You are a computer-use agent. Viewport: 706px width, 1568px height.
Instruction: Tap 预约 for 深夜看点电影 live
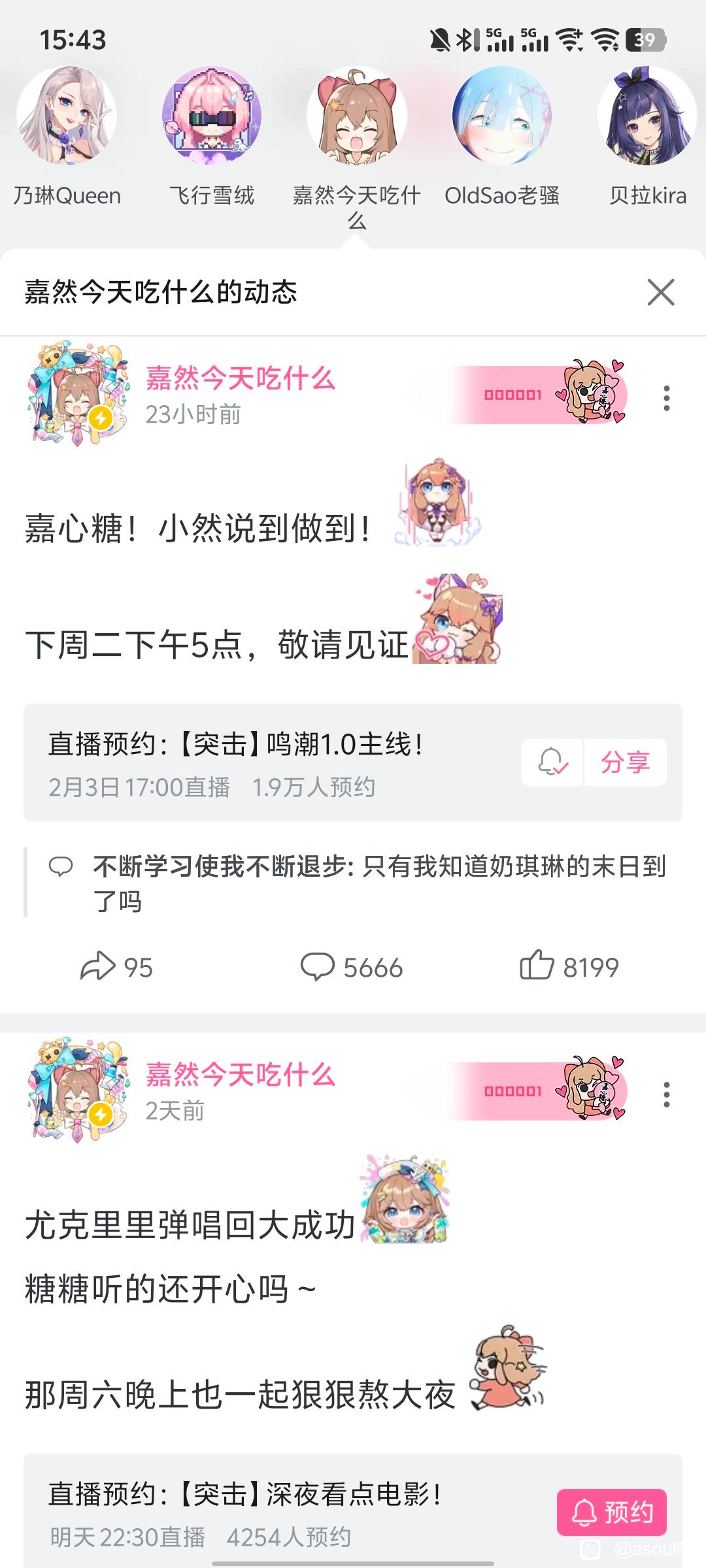pos(611,1512)
